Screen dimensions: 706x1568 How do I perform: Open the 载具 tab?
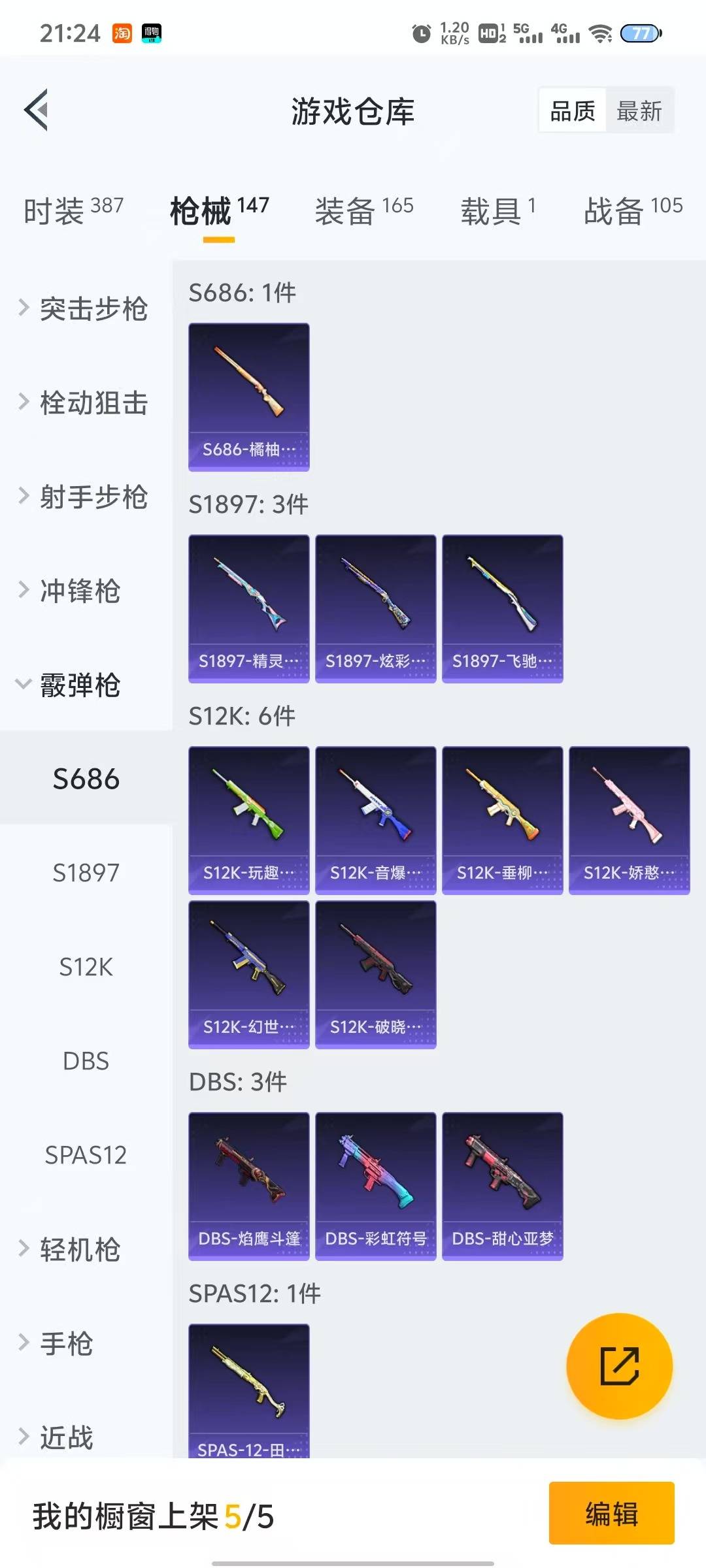click(x=498, y=210)
